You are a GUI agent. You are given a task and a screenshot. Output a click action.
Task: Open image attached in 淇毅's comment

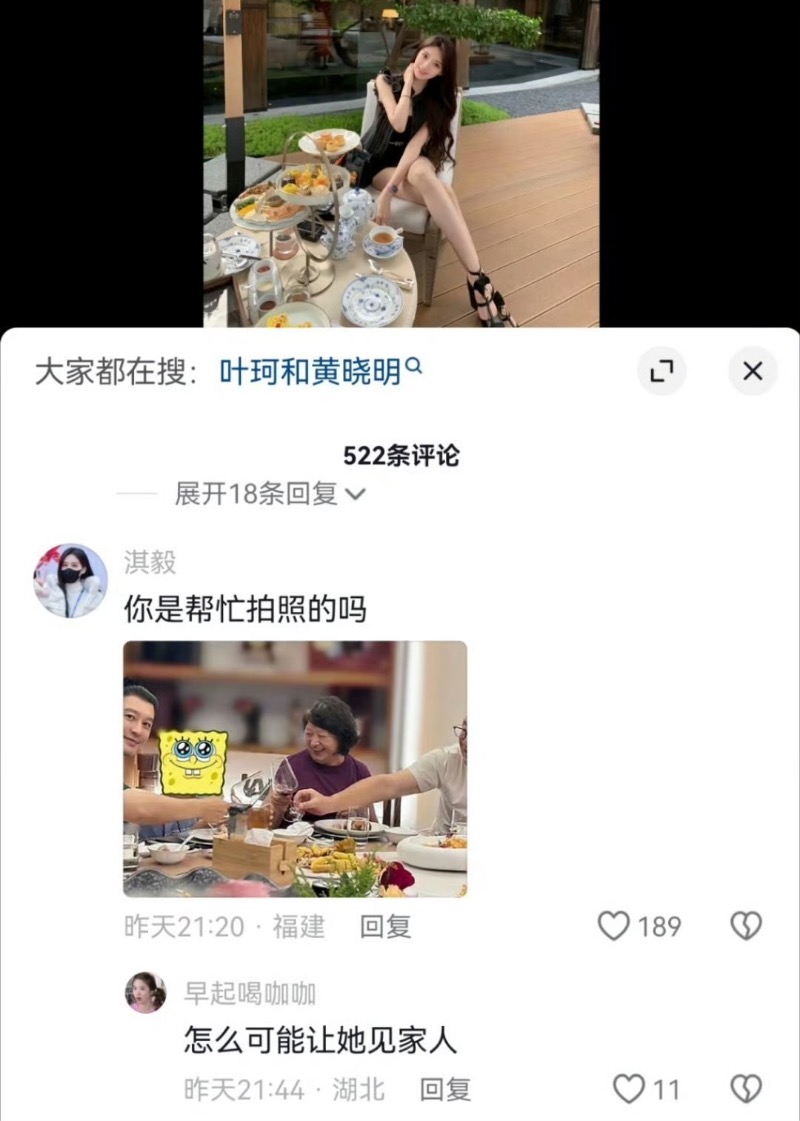(x=295, y=768)
